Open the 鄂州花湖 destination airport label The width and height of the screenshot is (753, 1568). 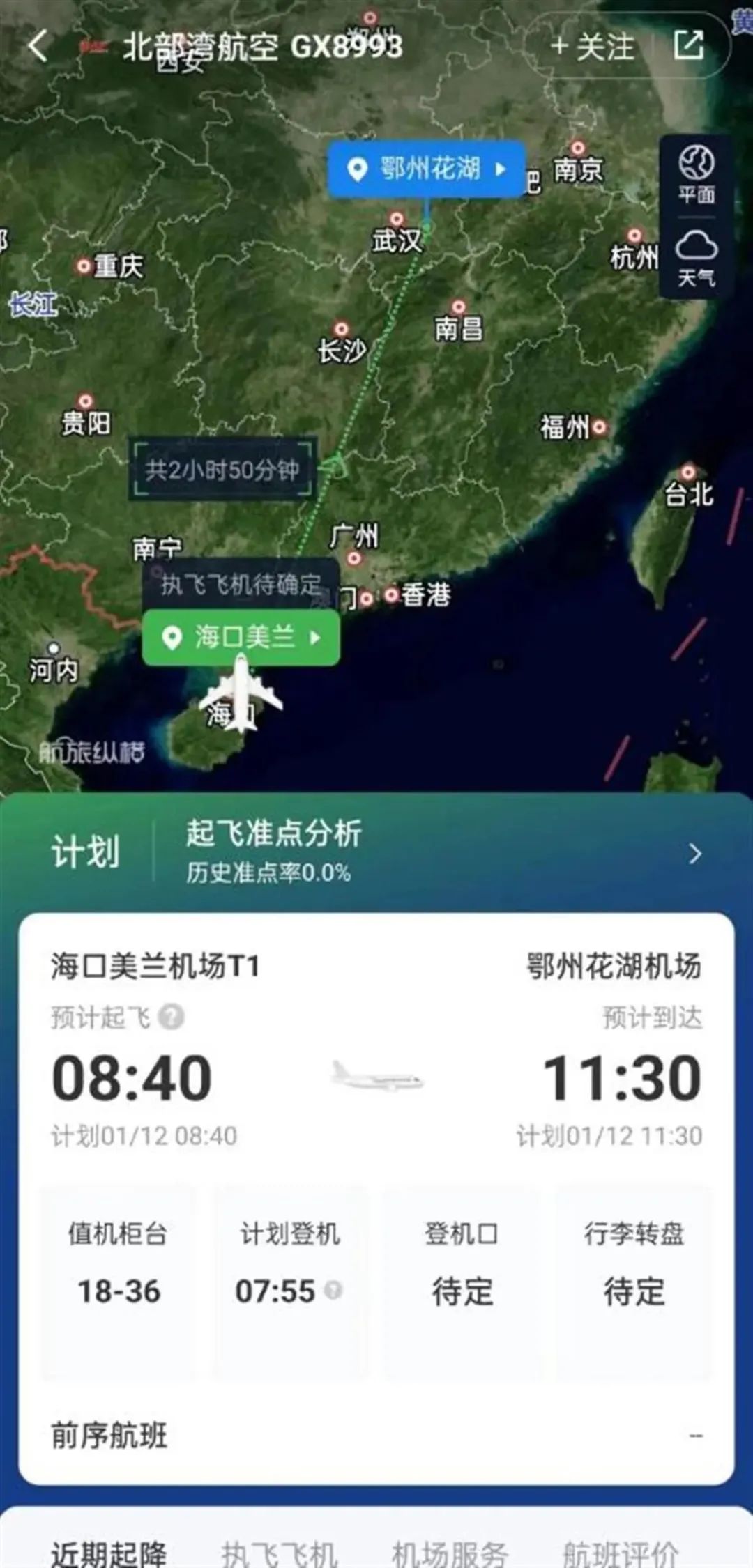[427, 169]
